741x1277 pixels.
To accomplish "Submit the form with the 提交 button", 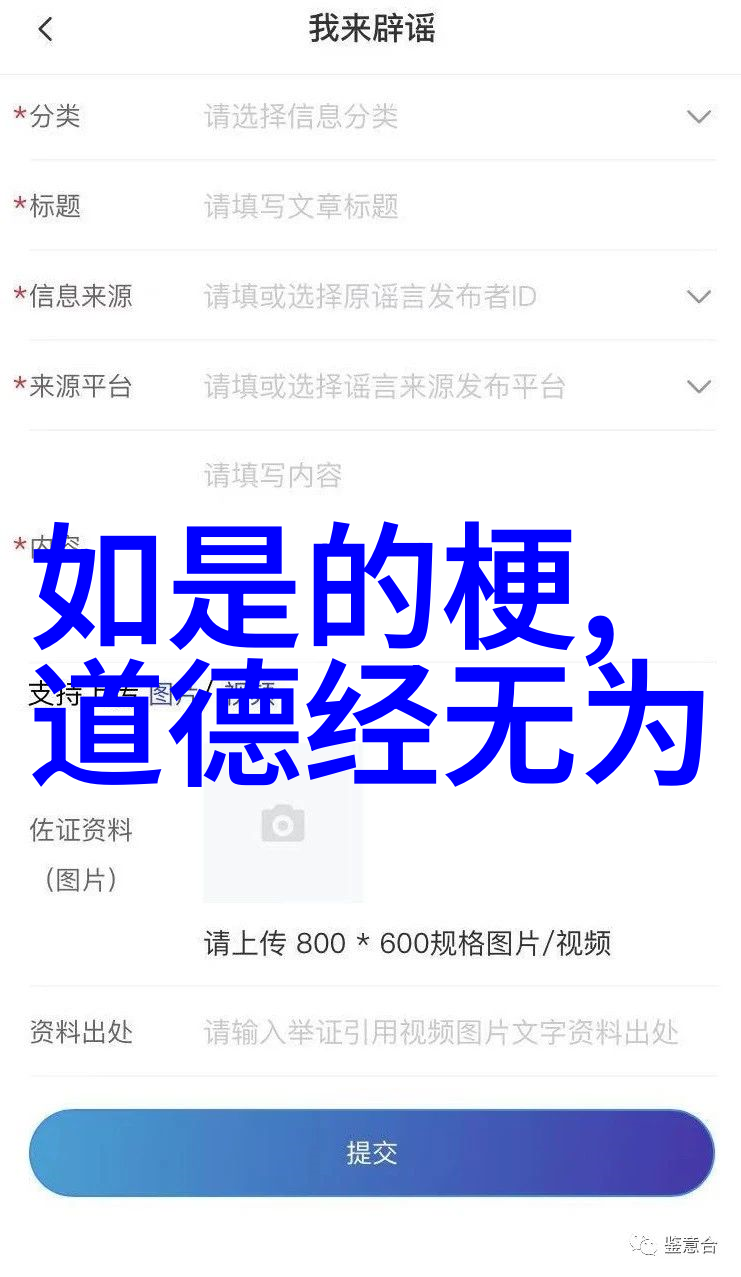I will (372, 1153).
